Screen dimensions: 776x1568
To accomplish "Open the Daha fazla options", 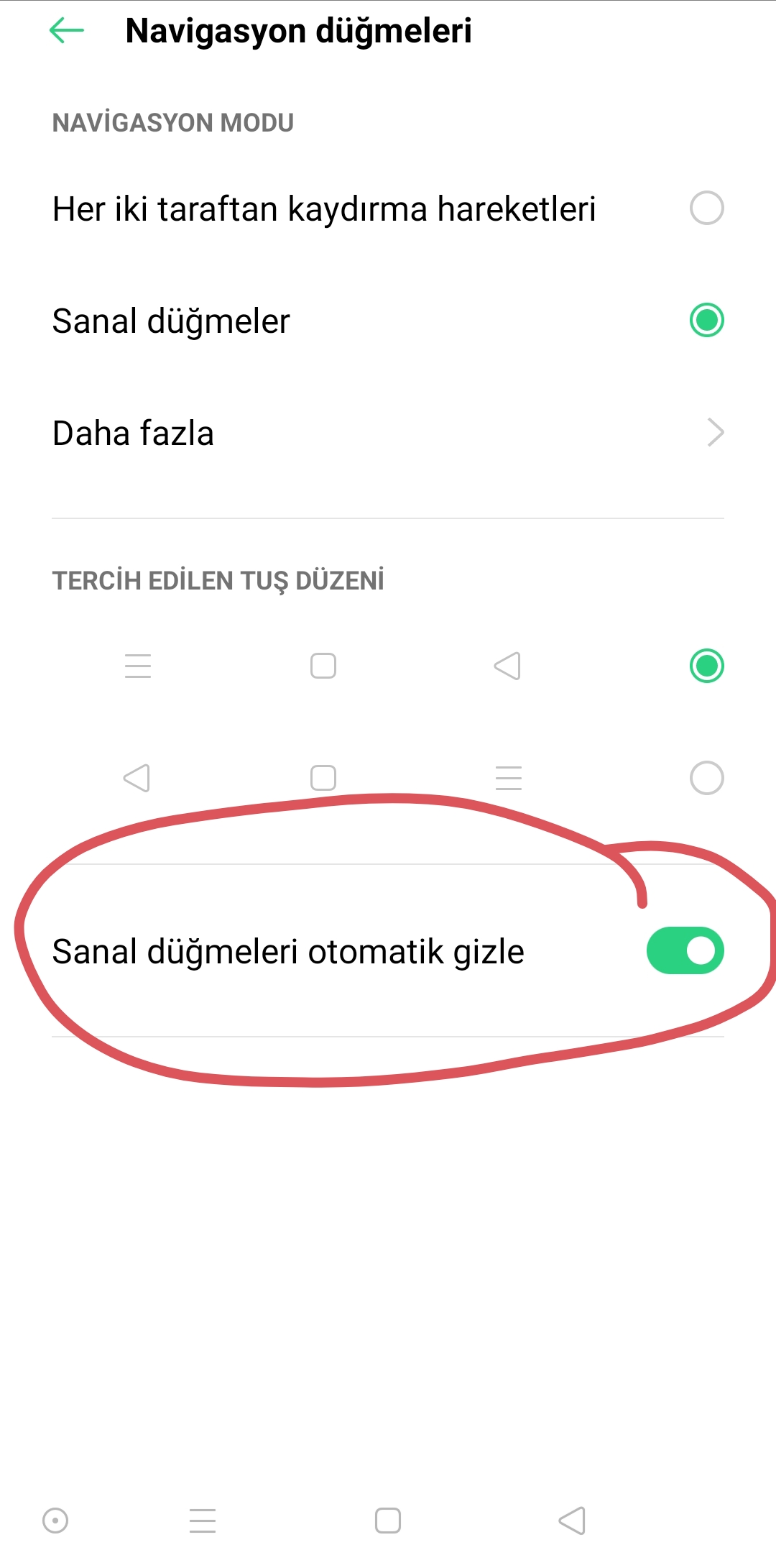I will [x=388, y=433].
